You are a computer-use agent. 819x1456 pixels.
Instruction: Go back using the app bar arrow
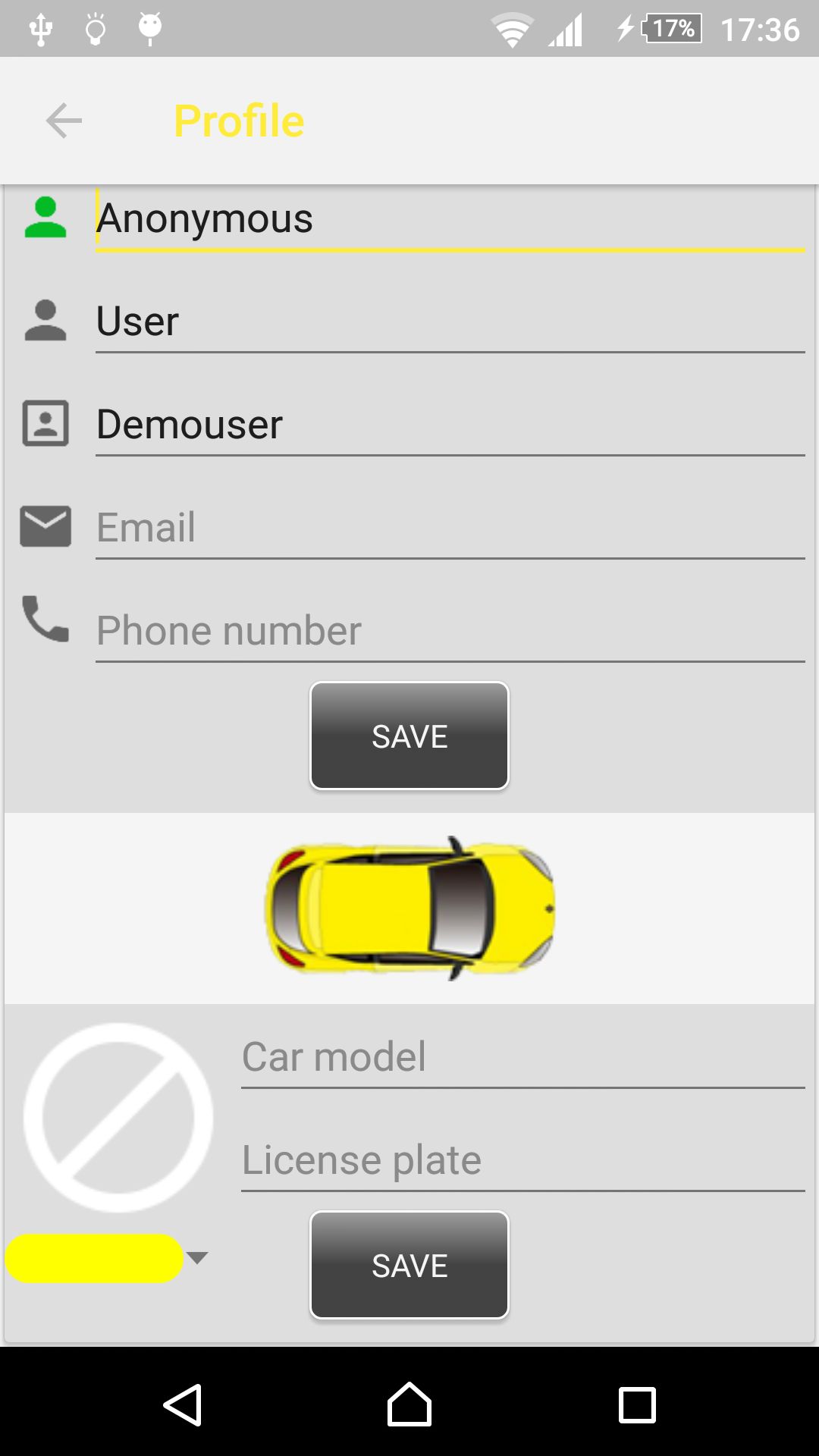coord(64,121)
